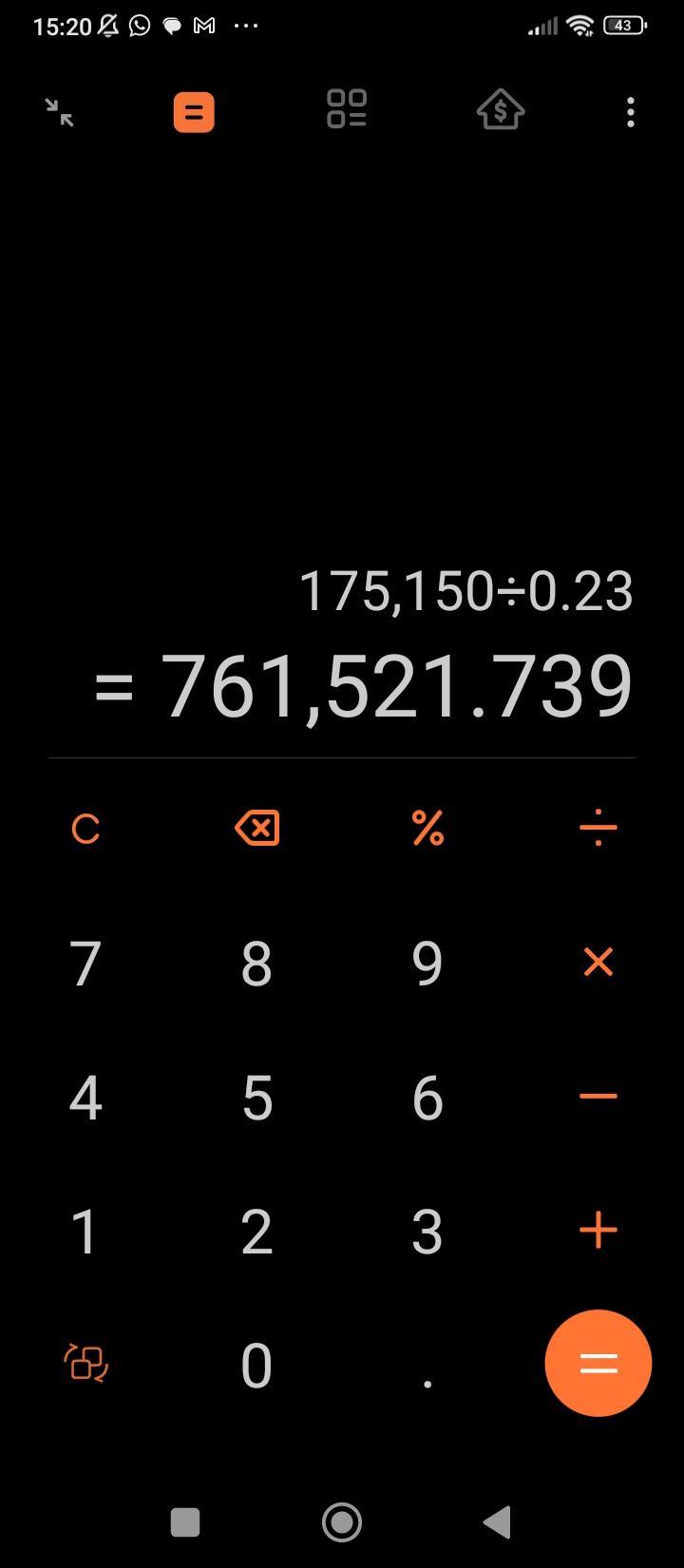Image resolution: width=684 pixels, height=1568 pixels.
Task: Enter the digit 7
Action: [85, 964]
